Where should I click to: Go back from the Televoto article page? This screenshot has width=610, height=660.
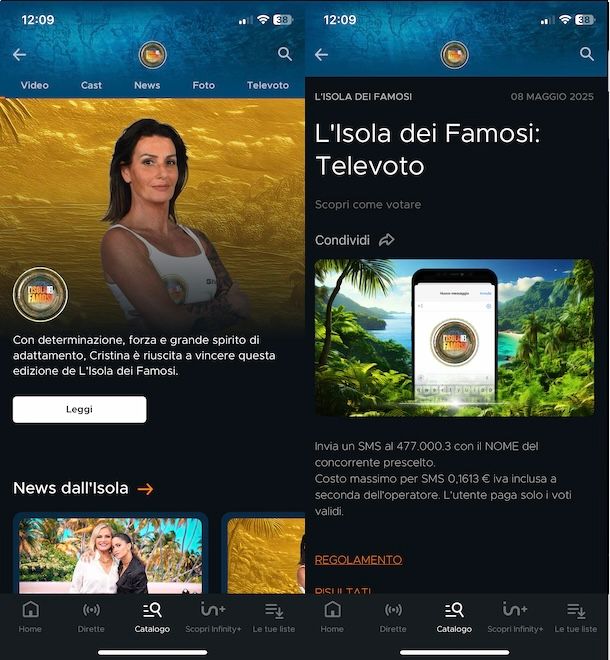click(x=321, y=54)
